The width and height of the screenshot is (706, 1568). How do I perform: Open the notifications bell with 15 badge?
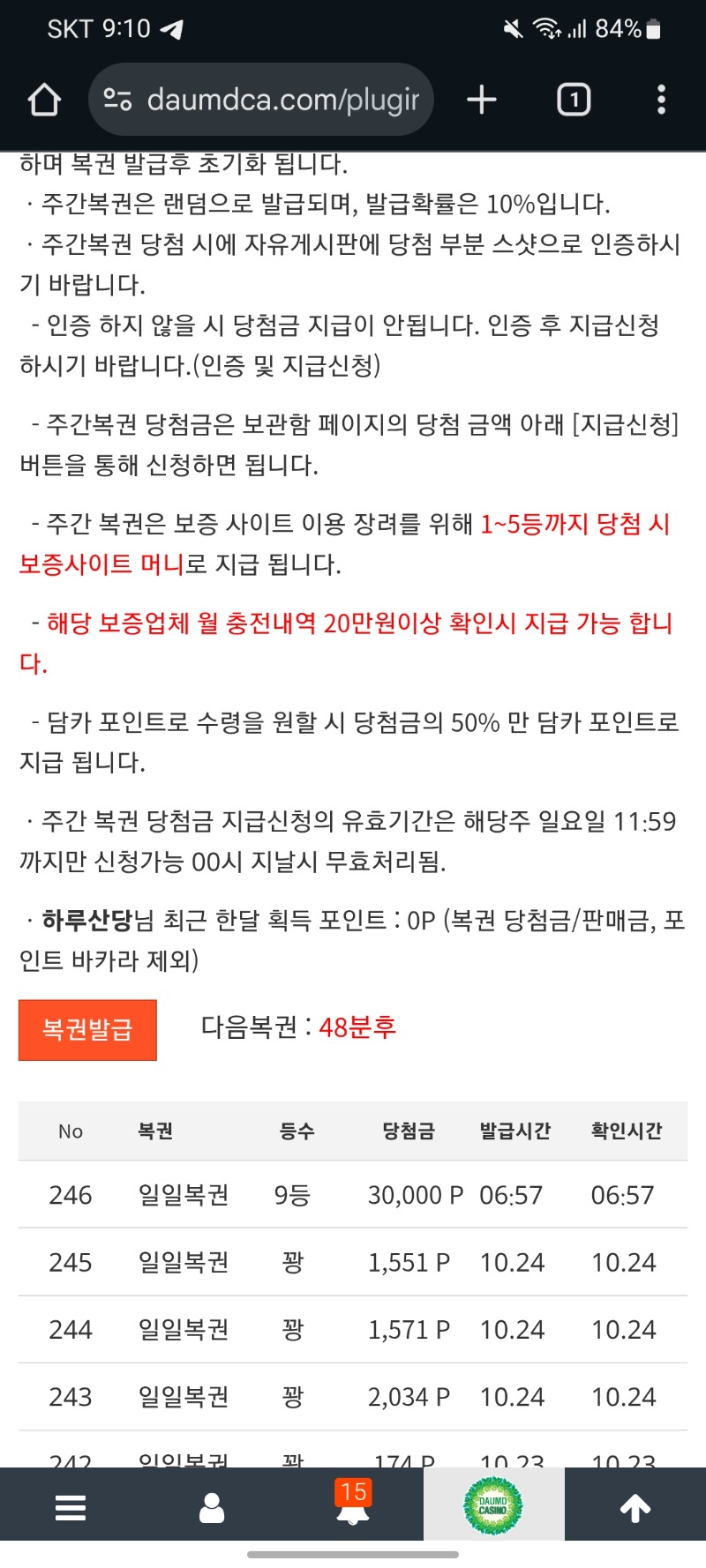[353, 1505]
